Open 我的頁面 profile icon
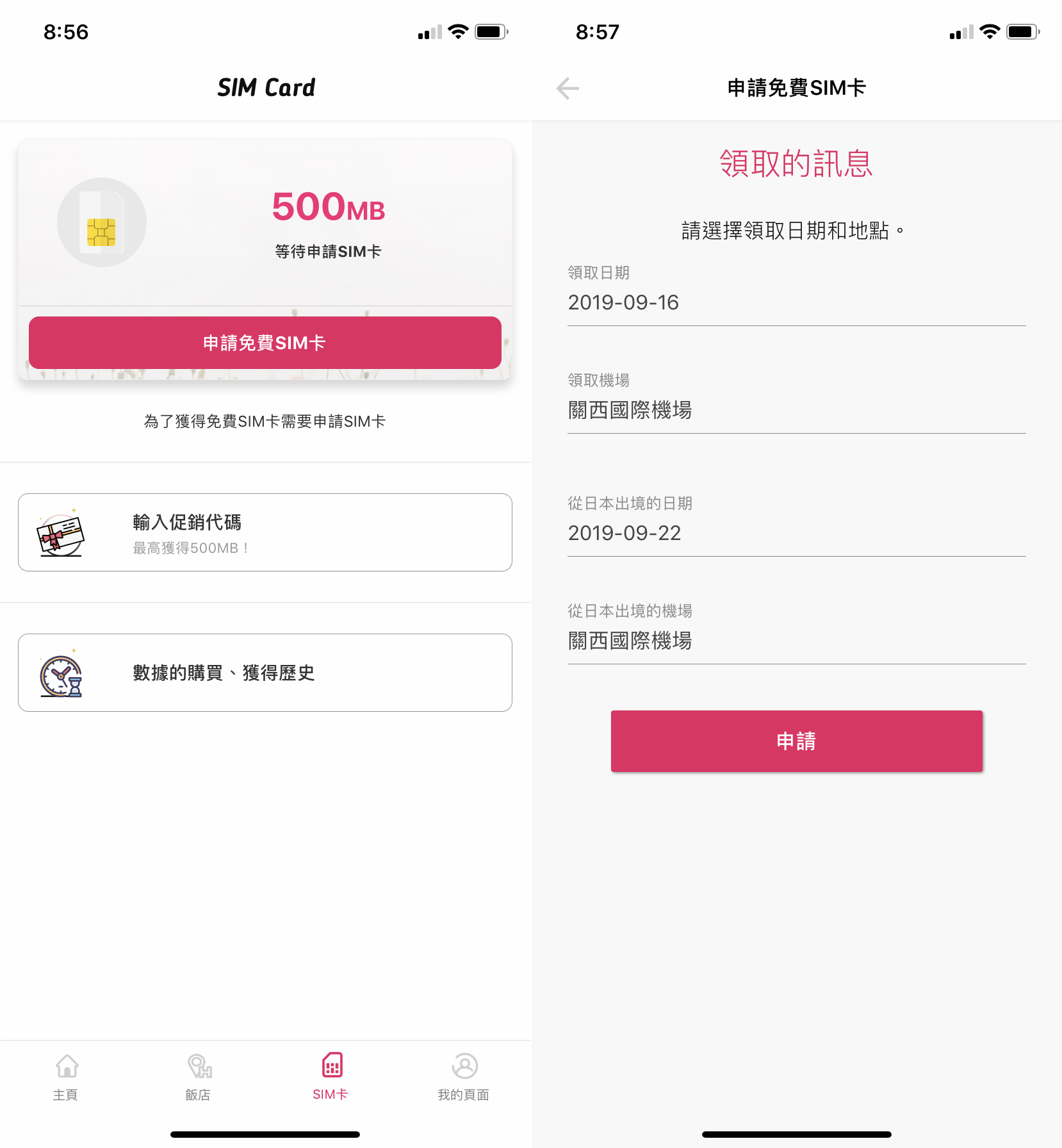The height and width of the screenshot is (1148, 1062). (464, 1067)
